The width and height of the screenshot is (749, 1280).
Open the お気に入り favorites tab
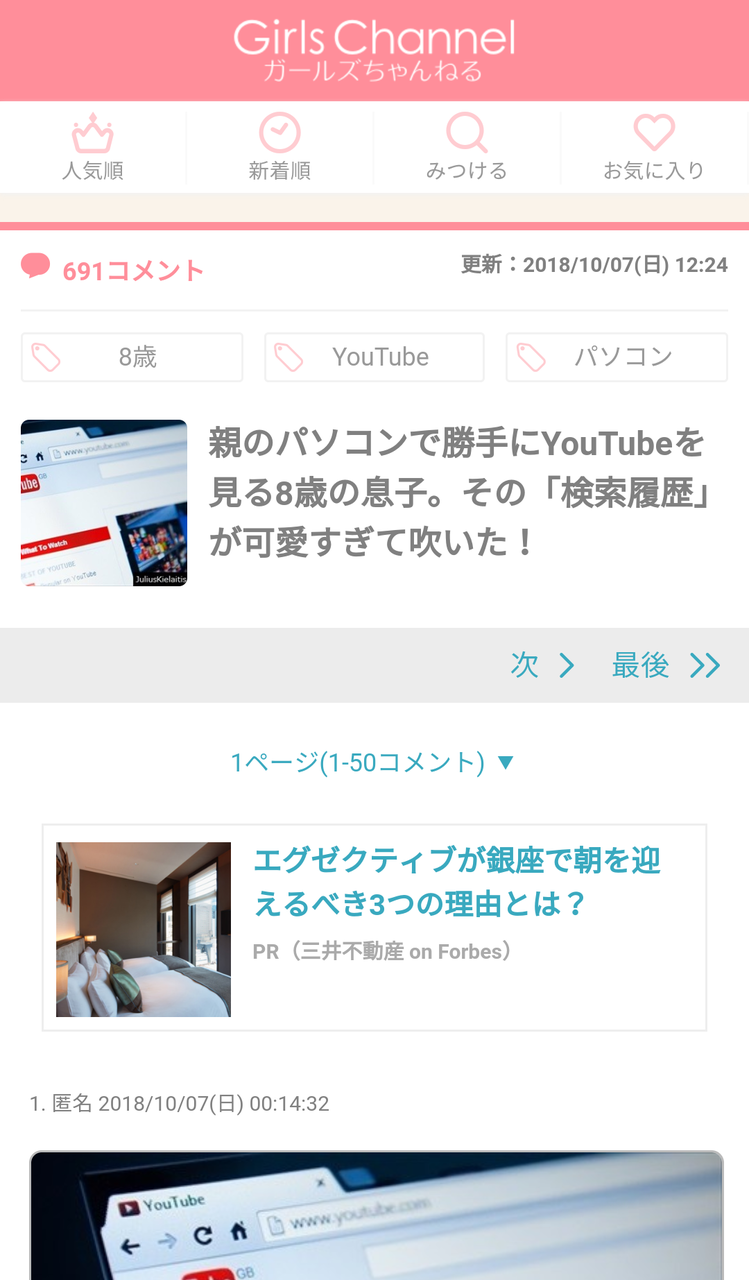coord(654,148)
